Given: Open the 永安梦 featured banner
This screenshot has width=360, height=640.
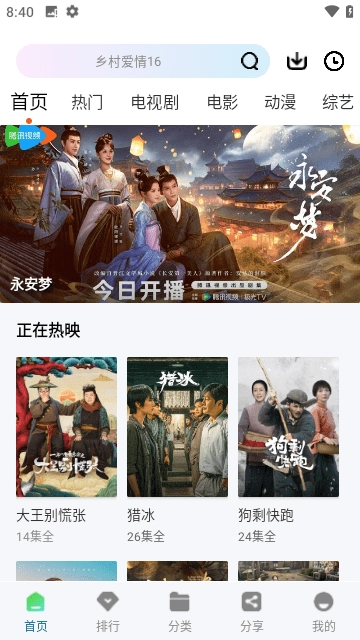Looking at the screenshot, I should 180,214.
